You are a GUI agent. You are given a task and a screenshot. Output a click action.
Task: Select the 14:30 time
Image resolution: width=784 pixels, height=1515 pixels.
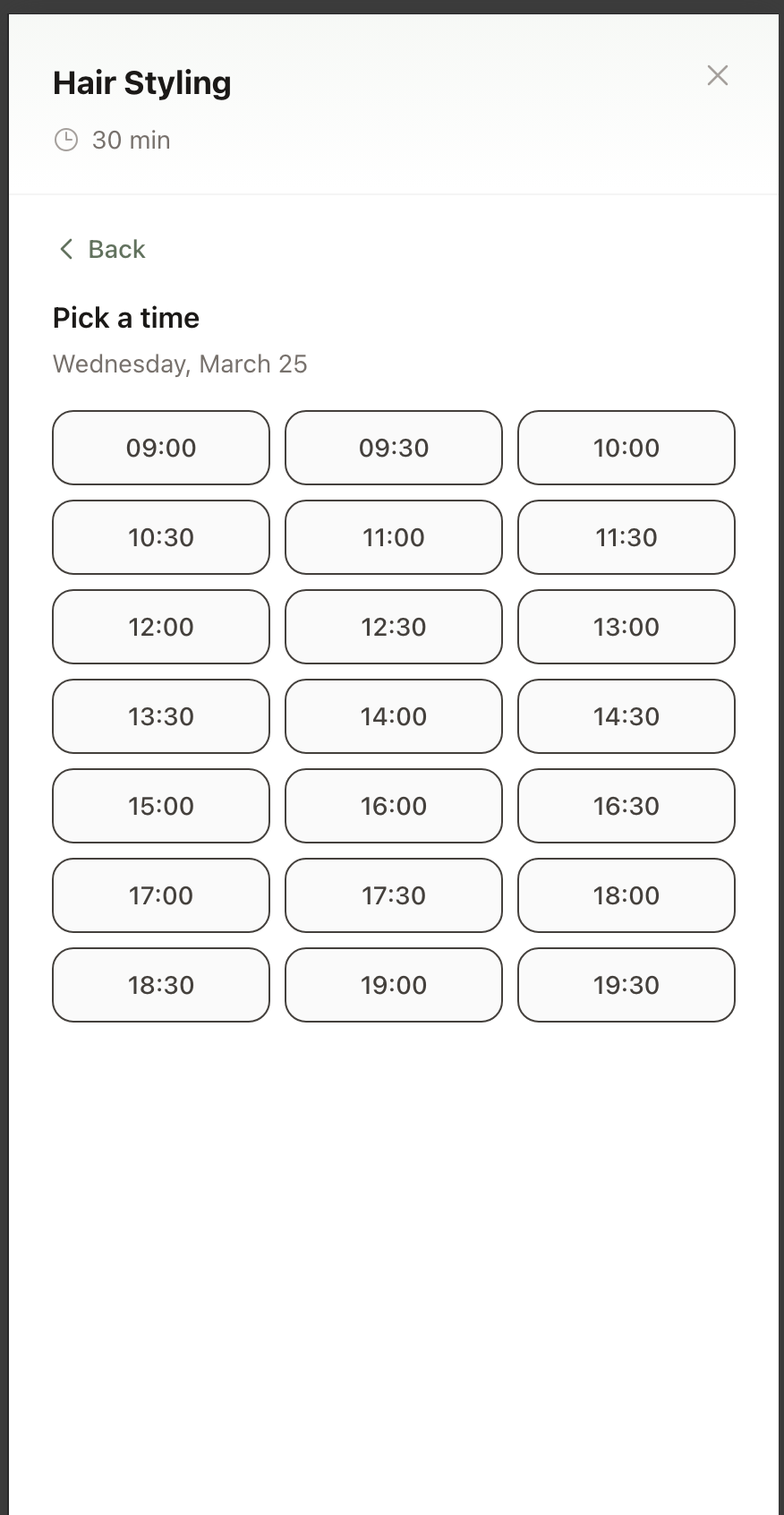click(x=626, y=716)
